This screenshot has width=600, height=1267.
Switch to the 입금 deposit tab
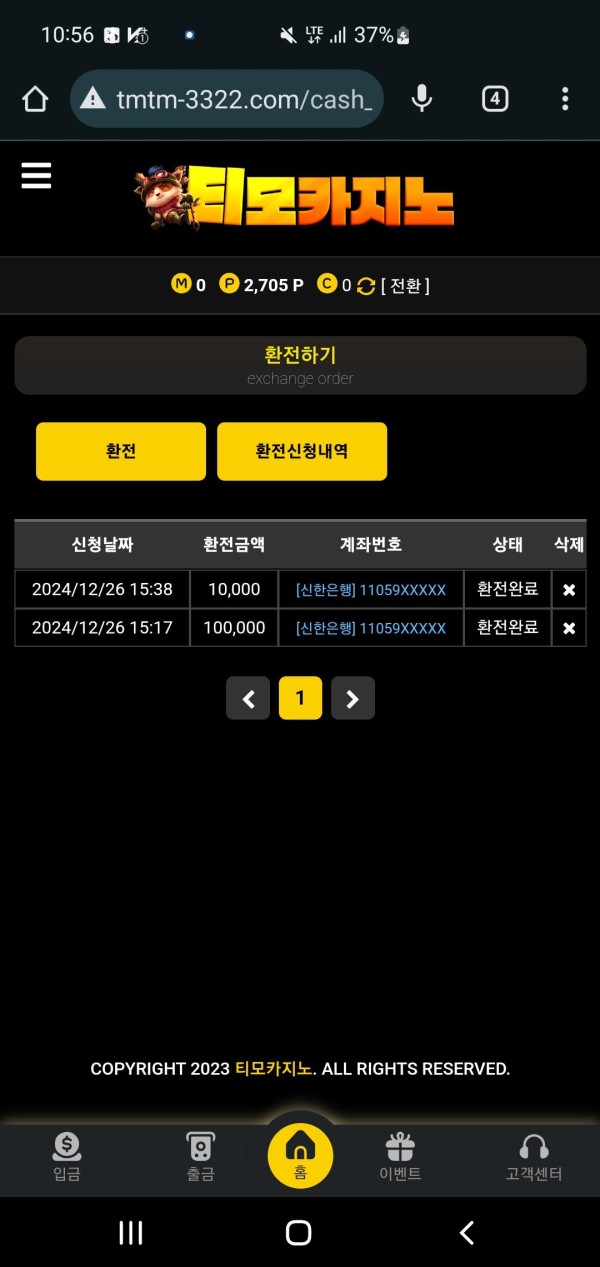click(66, 1157)
